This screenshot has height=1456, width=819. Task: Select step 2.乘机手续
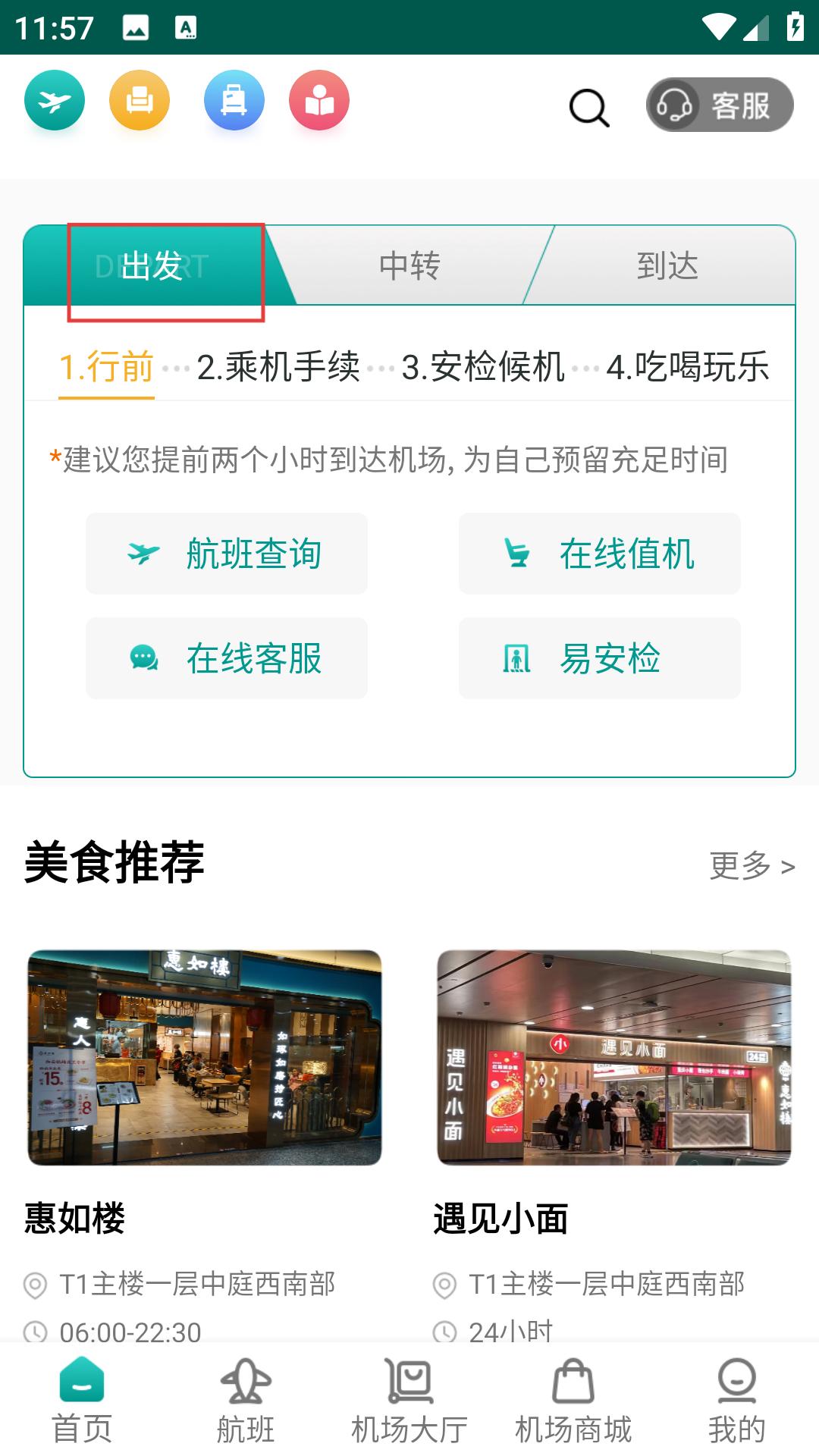278,367
